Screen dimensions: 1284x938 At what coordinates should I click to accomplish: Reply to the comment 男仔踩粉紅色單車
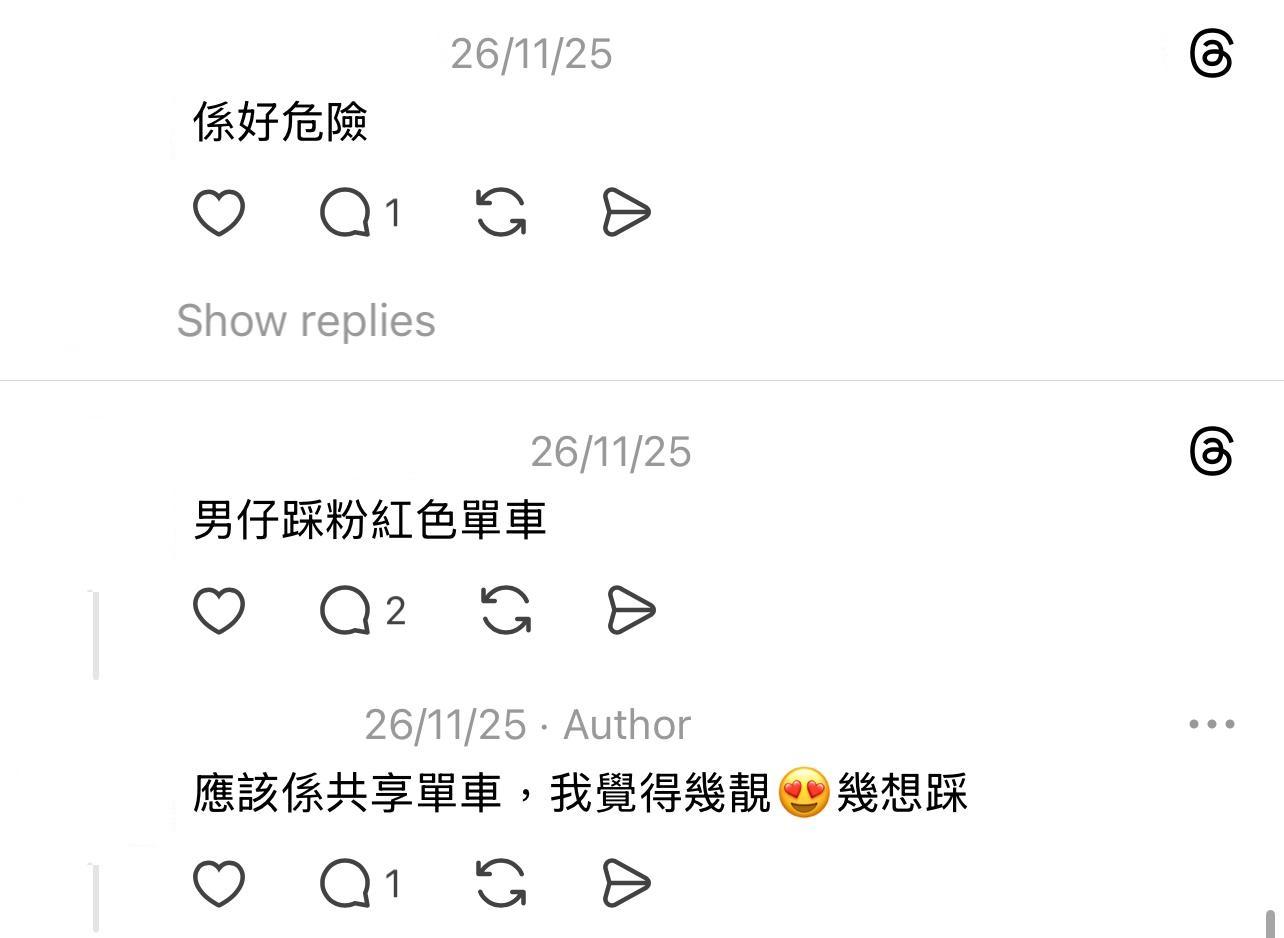346,610
